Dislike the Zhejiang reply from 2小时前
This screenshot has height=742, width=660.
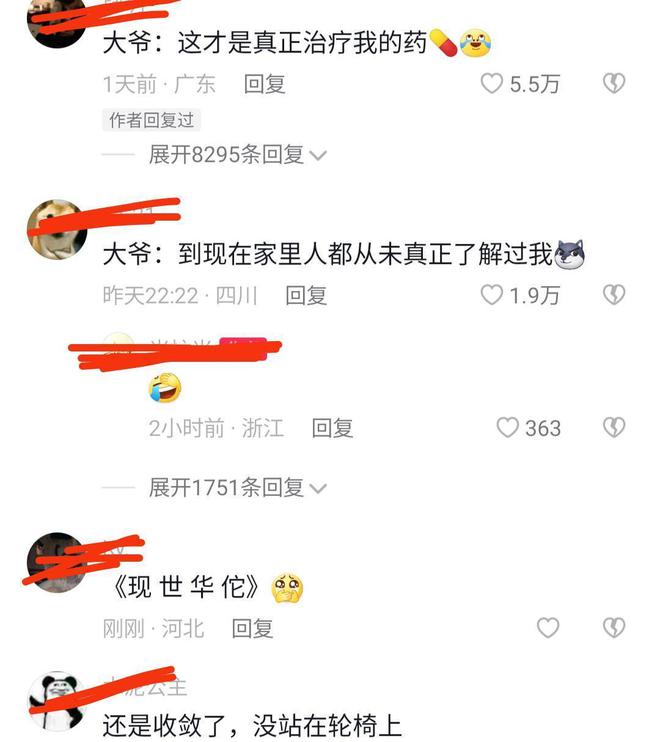(614, 428)
